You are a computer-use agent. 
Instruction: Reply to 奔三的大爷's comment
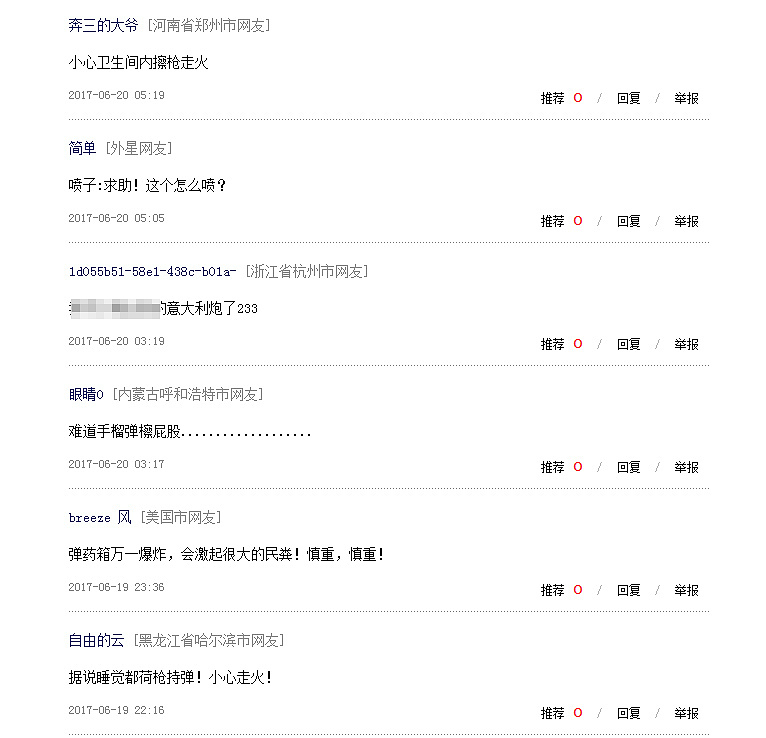628,98
